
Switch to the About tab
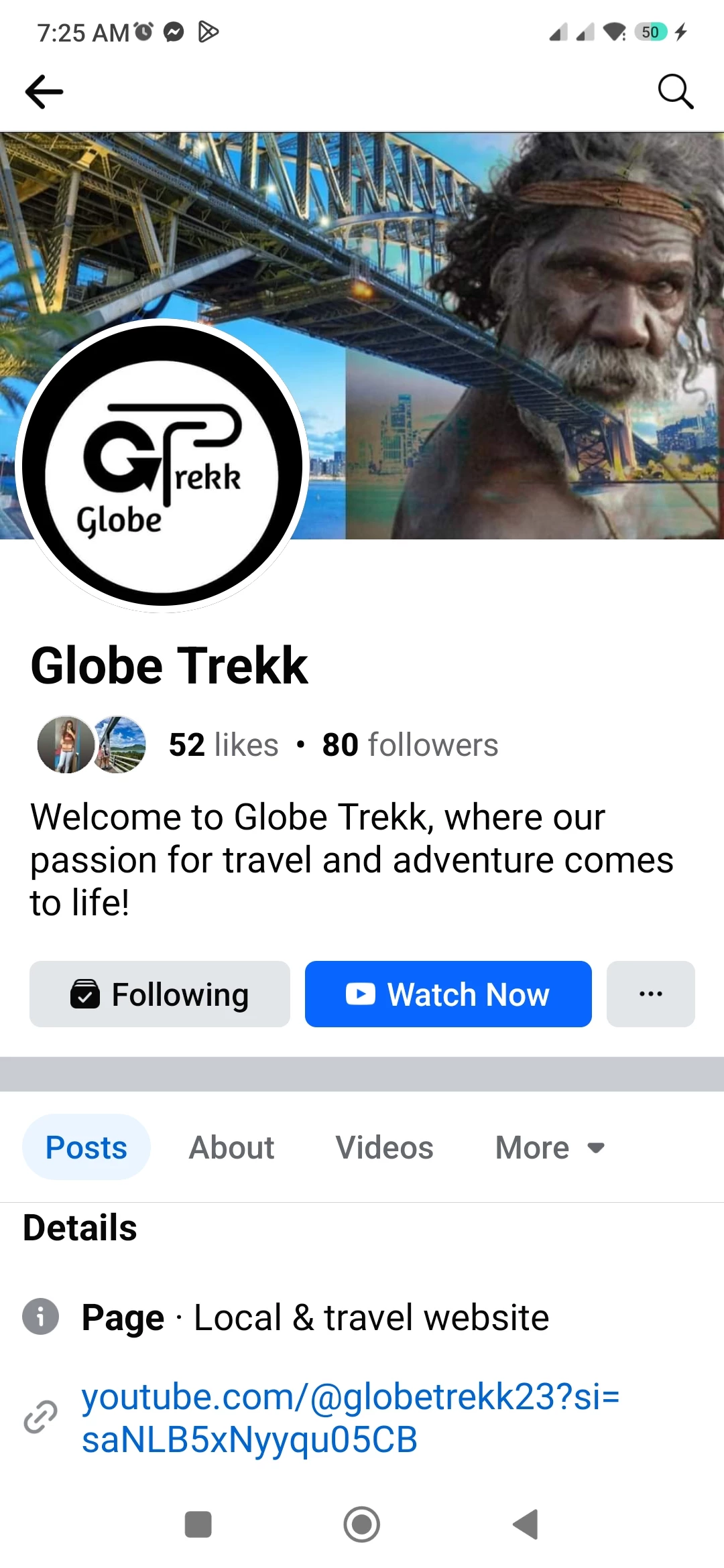click(x=231, y=1147)
